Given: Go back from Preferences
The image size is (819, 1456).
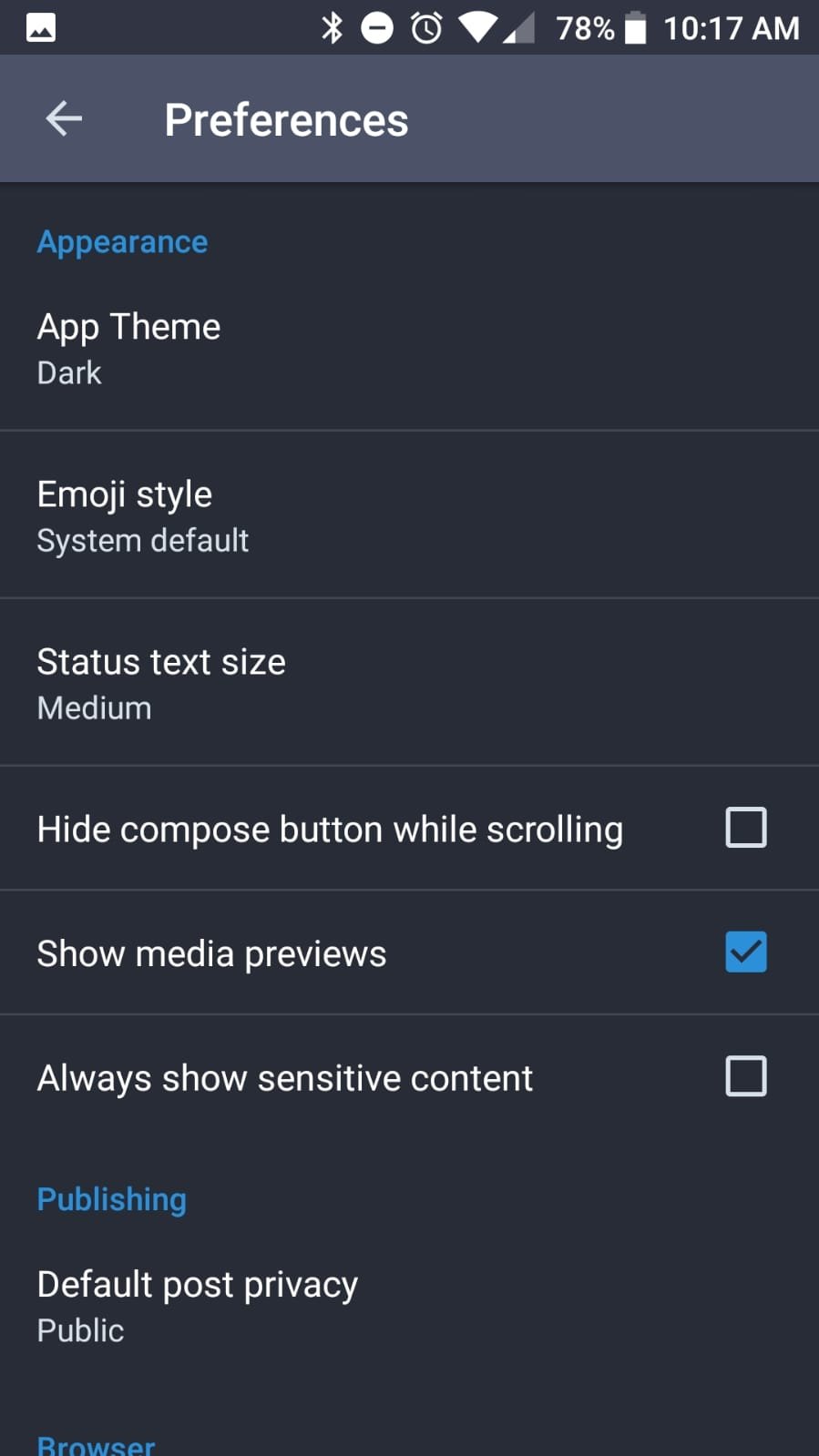Looking at the screenshot, I should (x=64, y=118).
